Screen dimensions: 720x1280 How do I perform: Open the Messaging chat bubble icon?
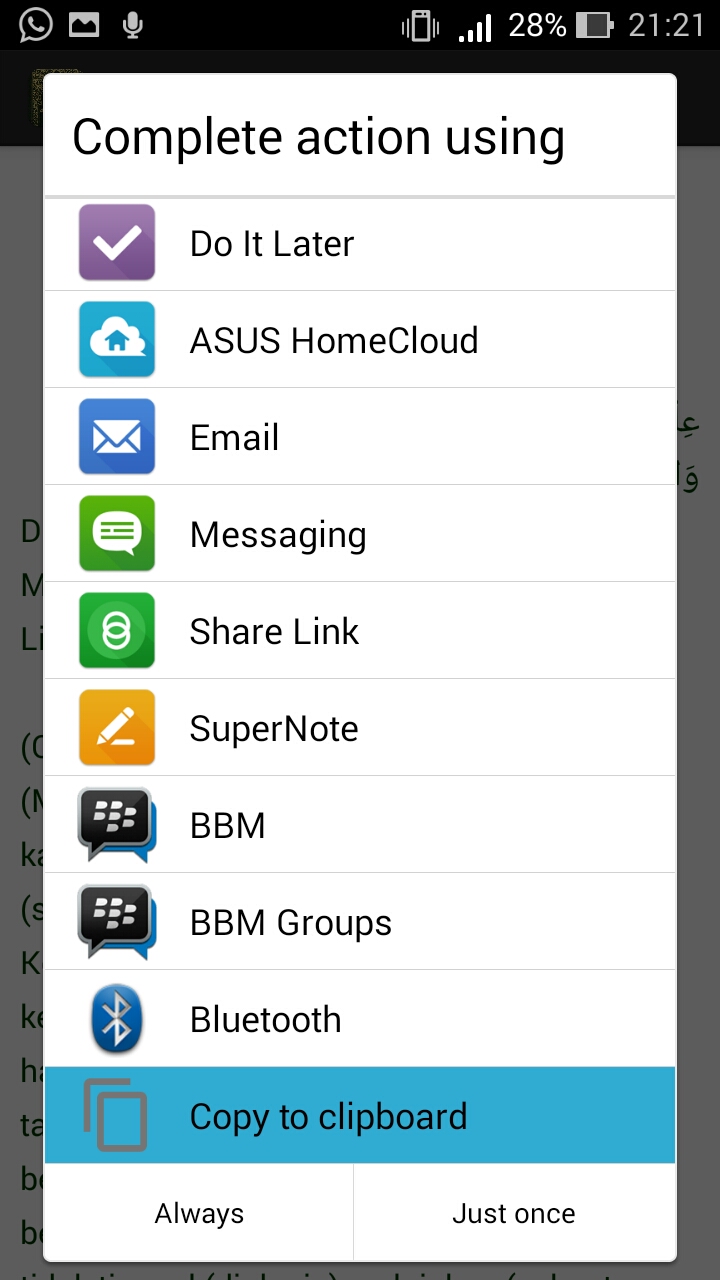pyautogui.click(x=116, y=533)
